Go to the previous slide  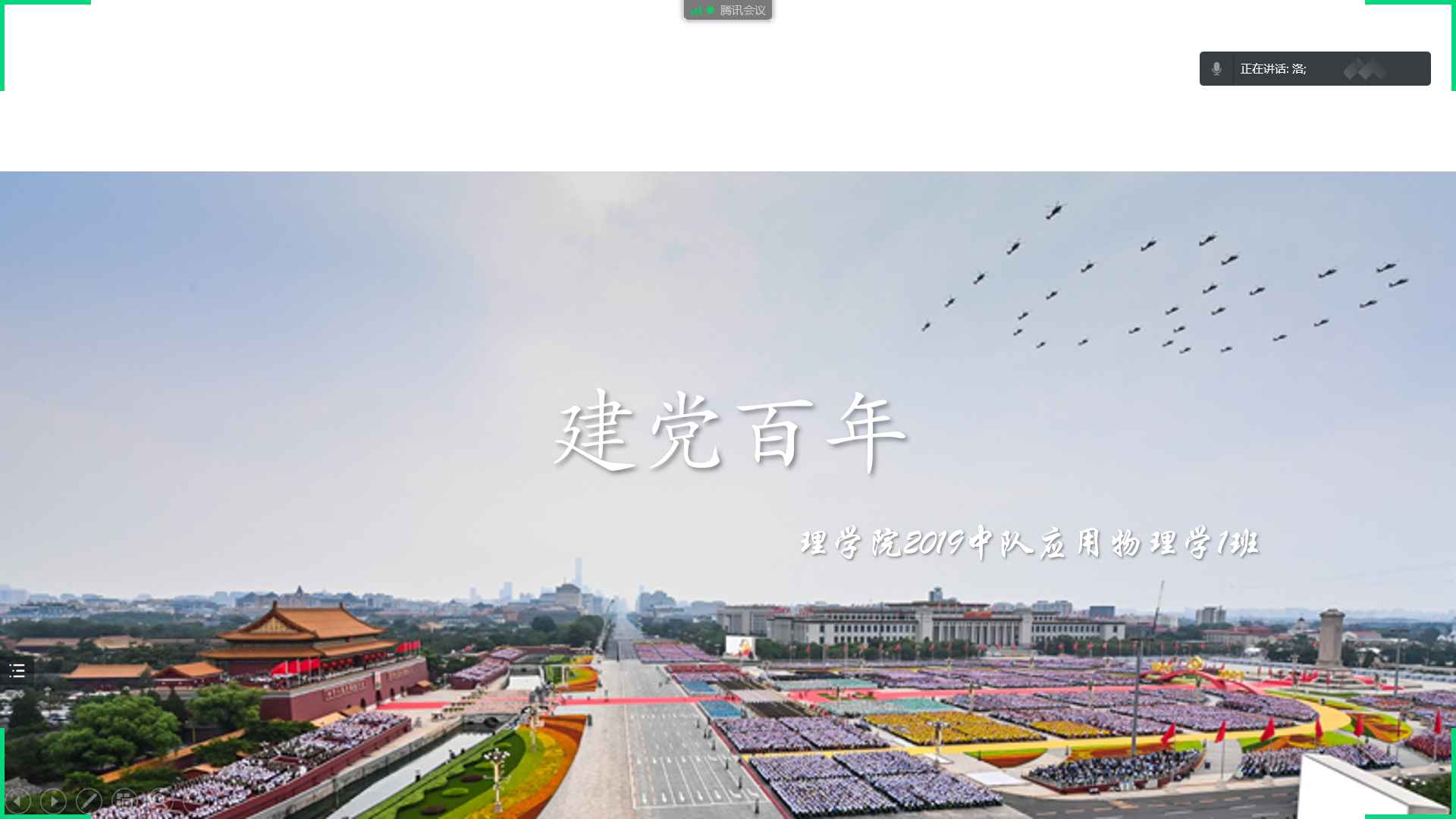[17, 801]
